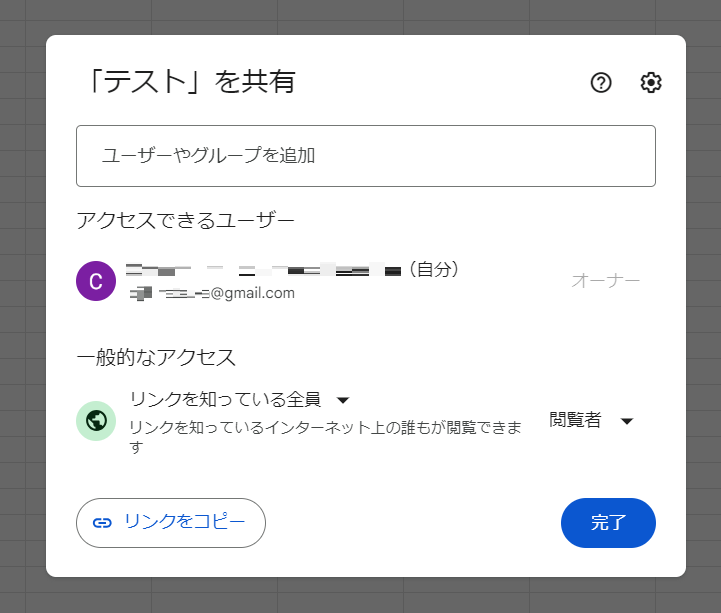Expand the リンクを知っている全員 dropdown
This screenshot has height=613, width=721.
coord(240,400)
